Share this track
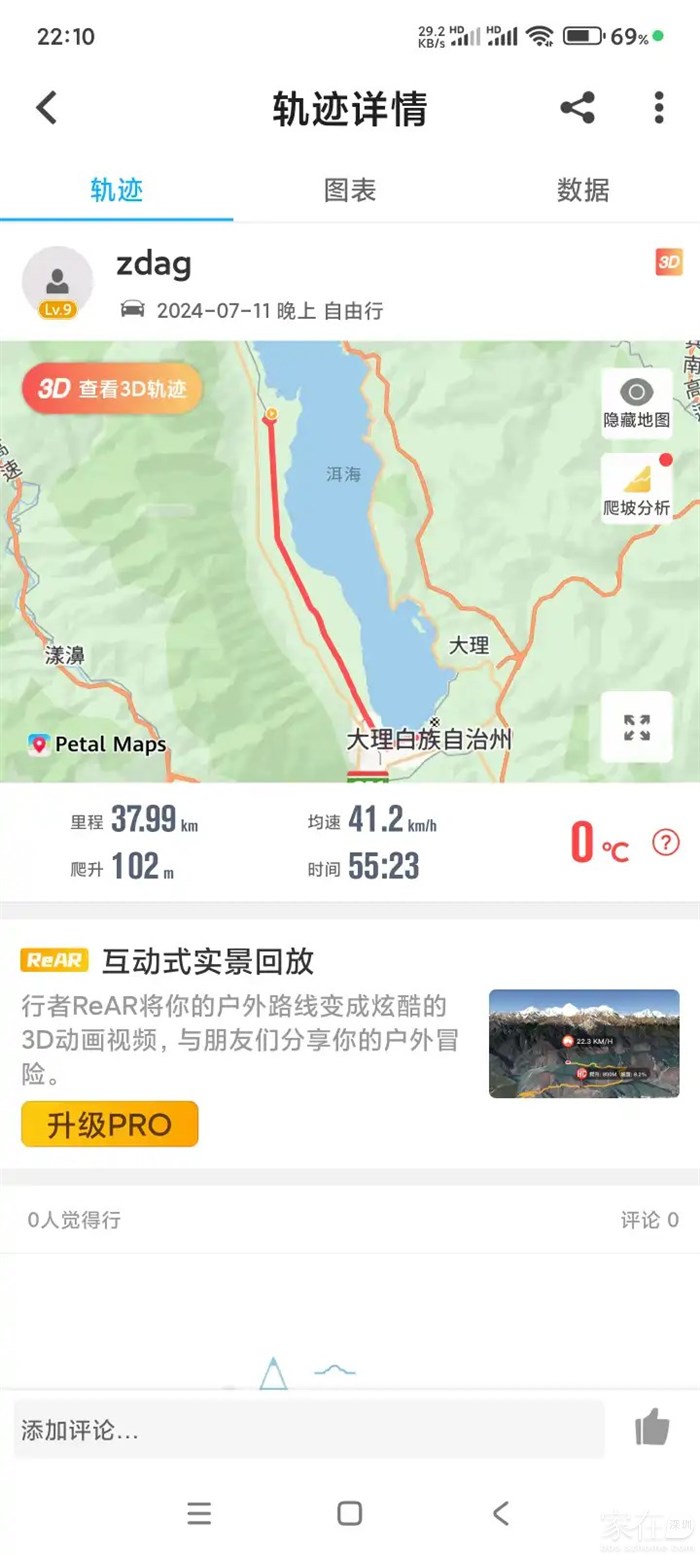Viewport: 700px width, 1555px height. pyautogui.click(x=577, y=108)
